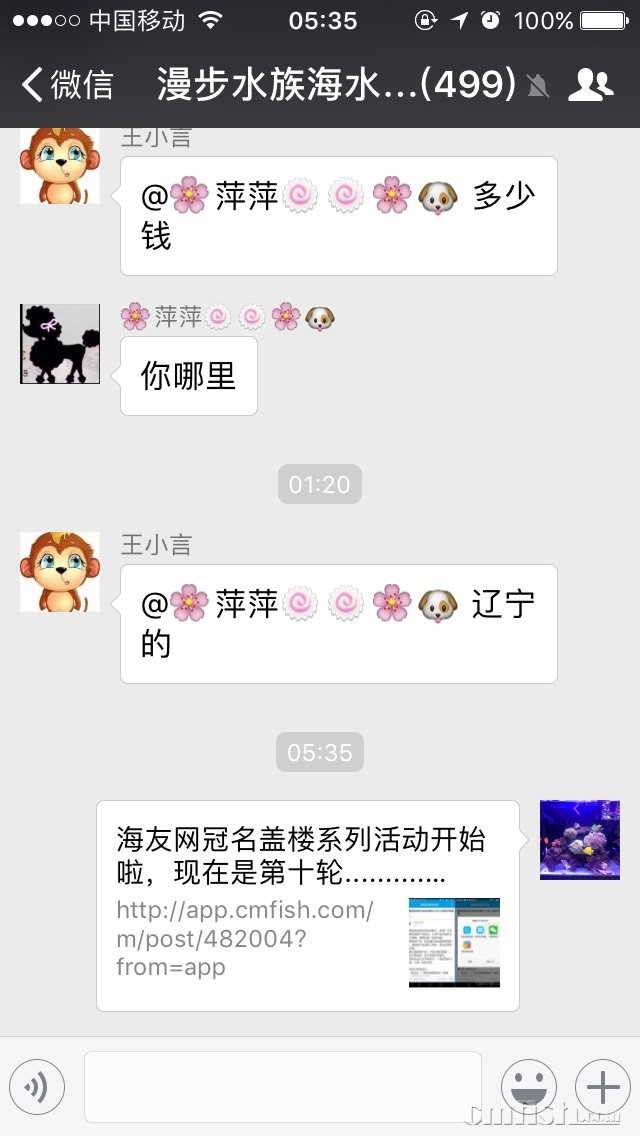
Task: Open the shared 海友网冠名盖楼 link card
Action: coord(308,906)
